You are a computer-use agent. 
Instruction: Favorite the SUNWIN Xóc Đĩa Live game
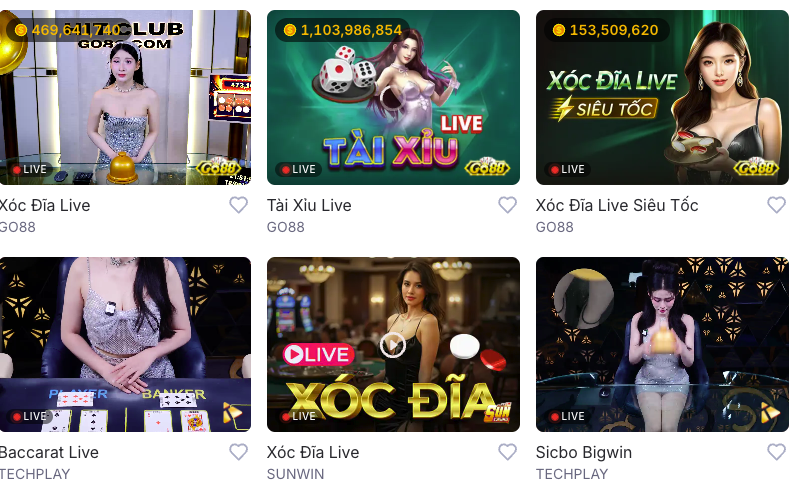(507, 452)
